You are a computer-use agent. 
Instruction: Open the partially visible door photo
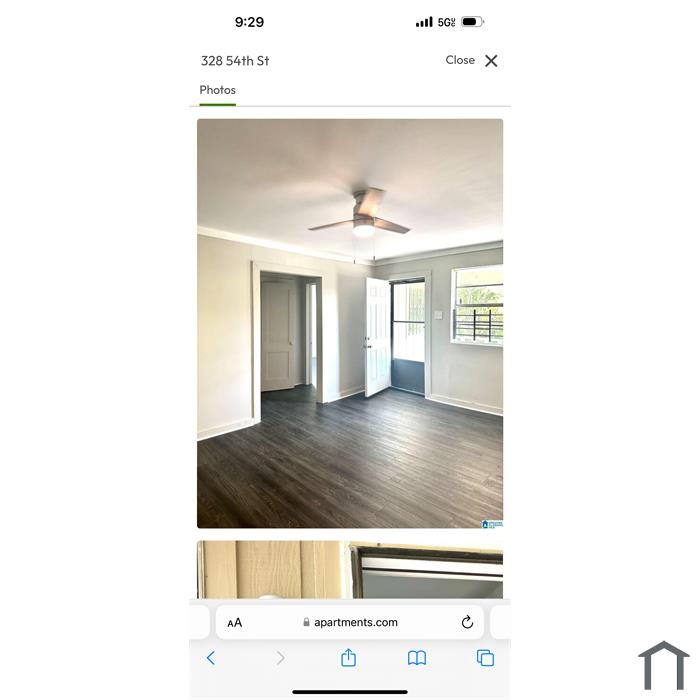(350, 570)
